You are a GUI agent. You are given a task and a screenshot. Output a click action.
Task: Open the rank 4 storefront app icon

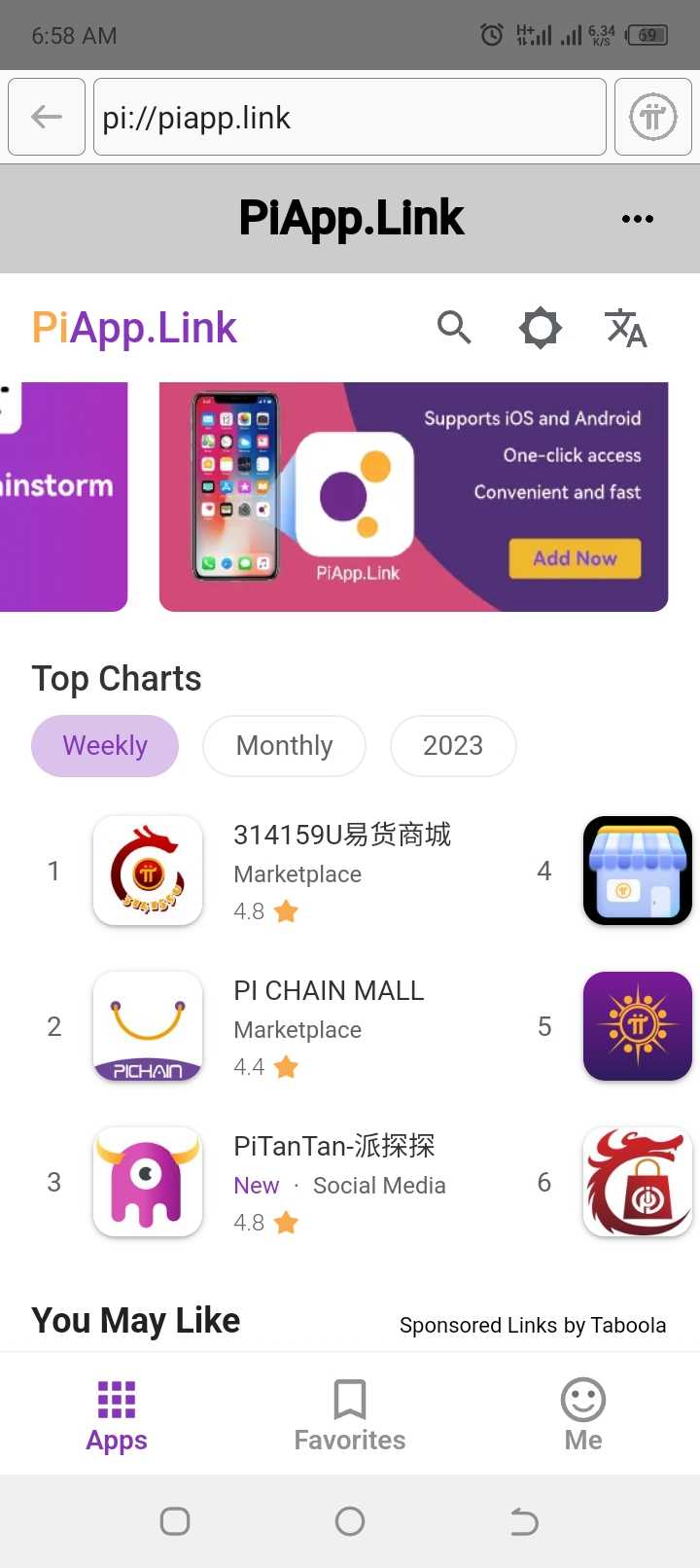tap(637, 871)
